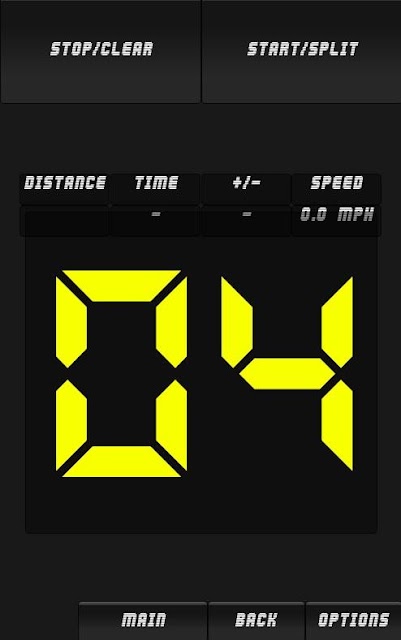Screen dimensions: 401x640
Task: Go to the MAIN screen
Action: click(143, 621)
